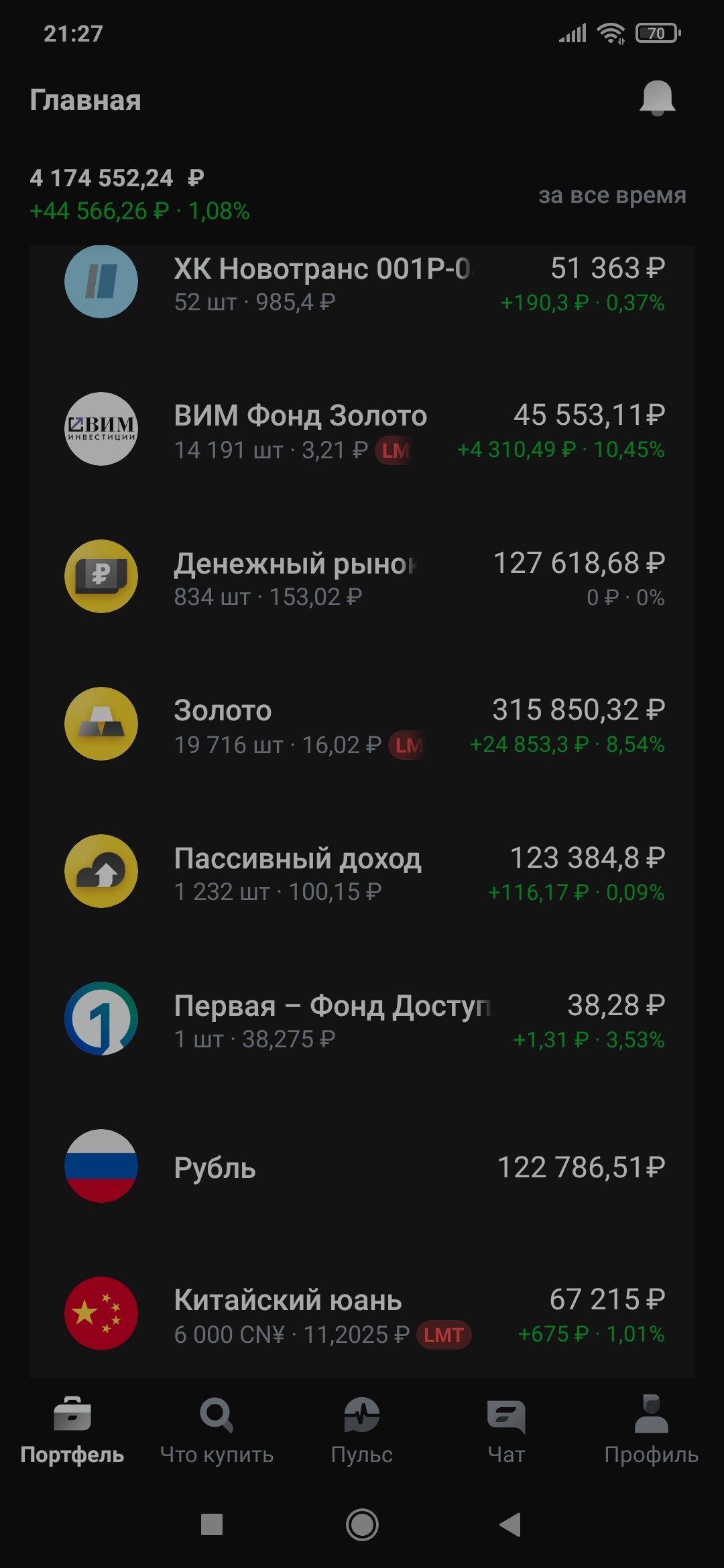
Task: Change the 'за все время' period selector
Action: 612,195
